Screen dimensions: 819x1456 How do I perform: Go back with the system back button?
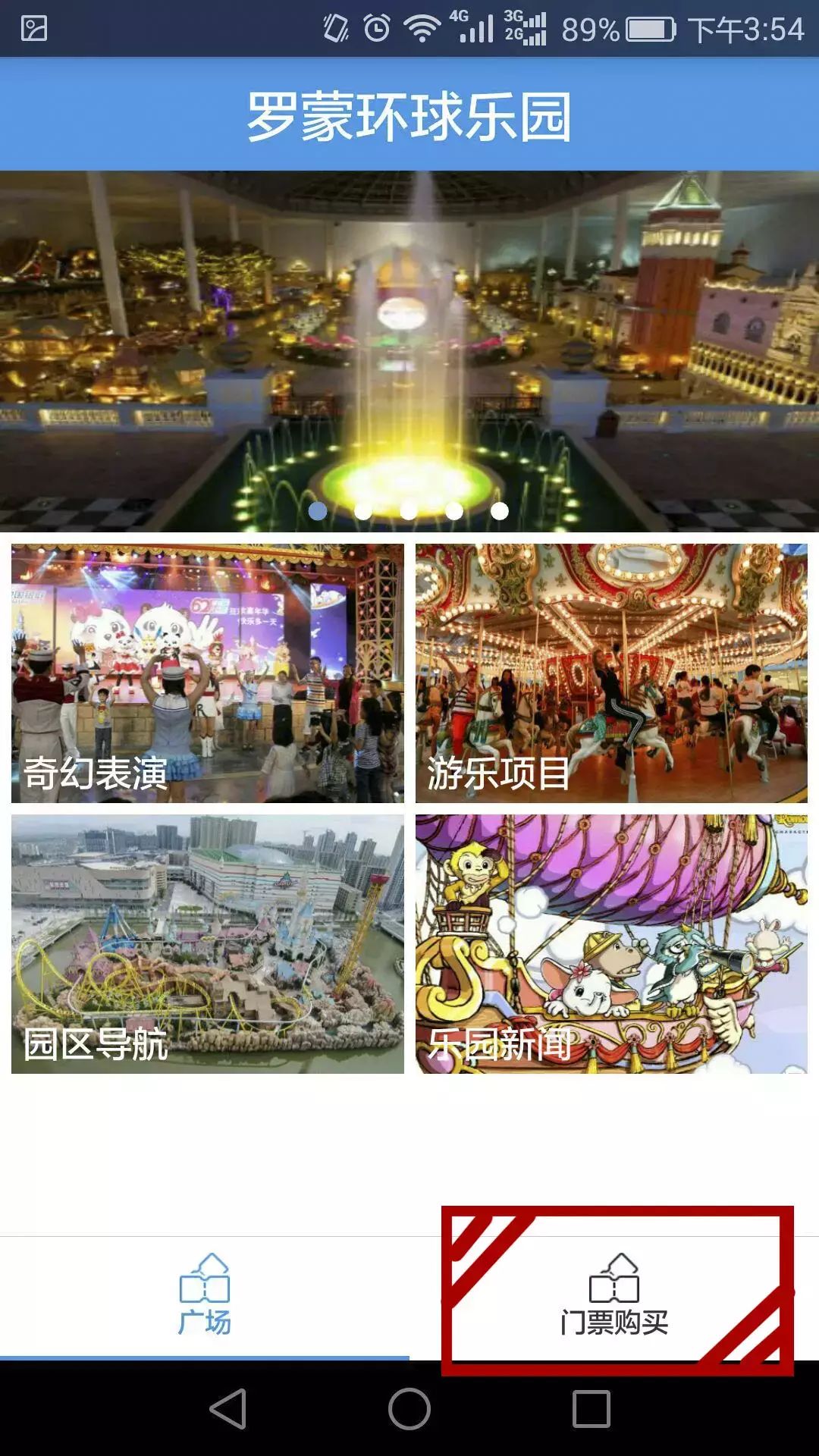227,1408
